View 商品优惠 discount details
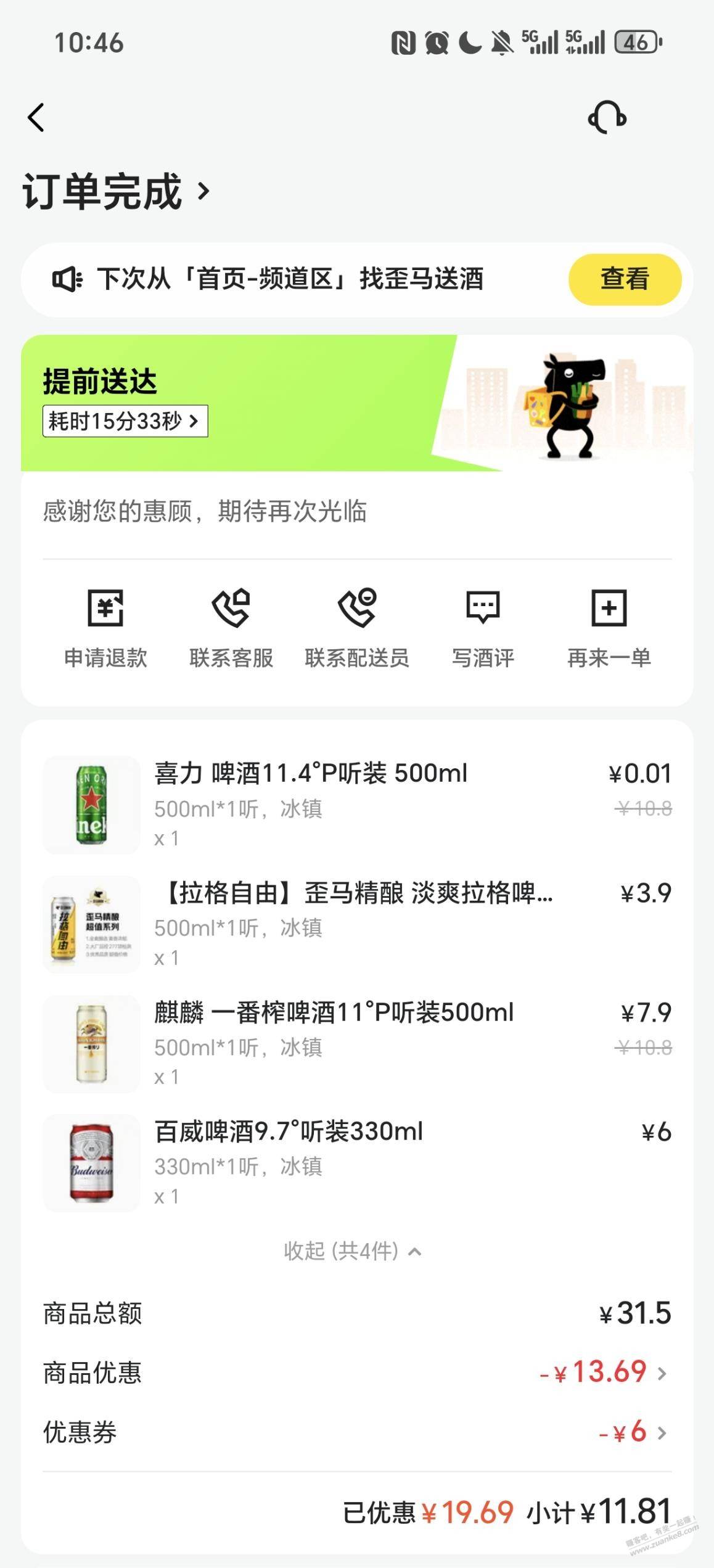 coord(357,1373)
